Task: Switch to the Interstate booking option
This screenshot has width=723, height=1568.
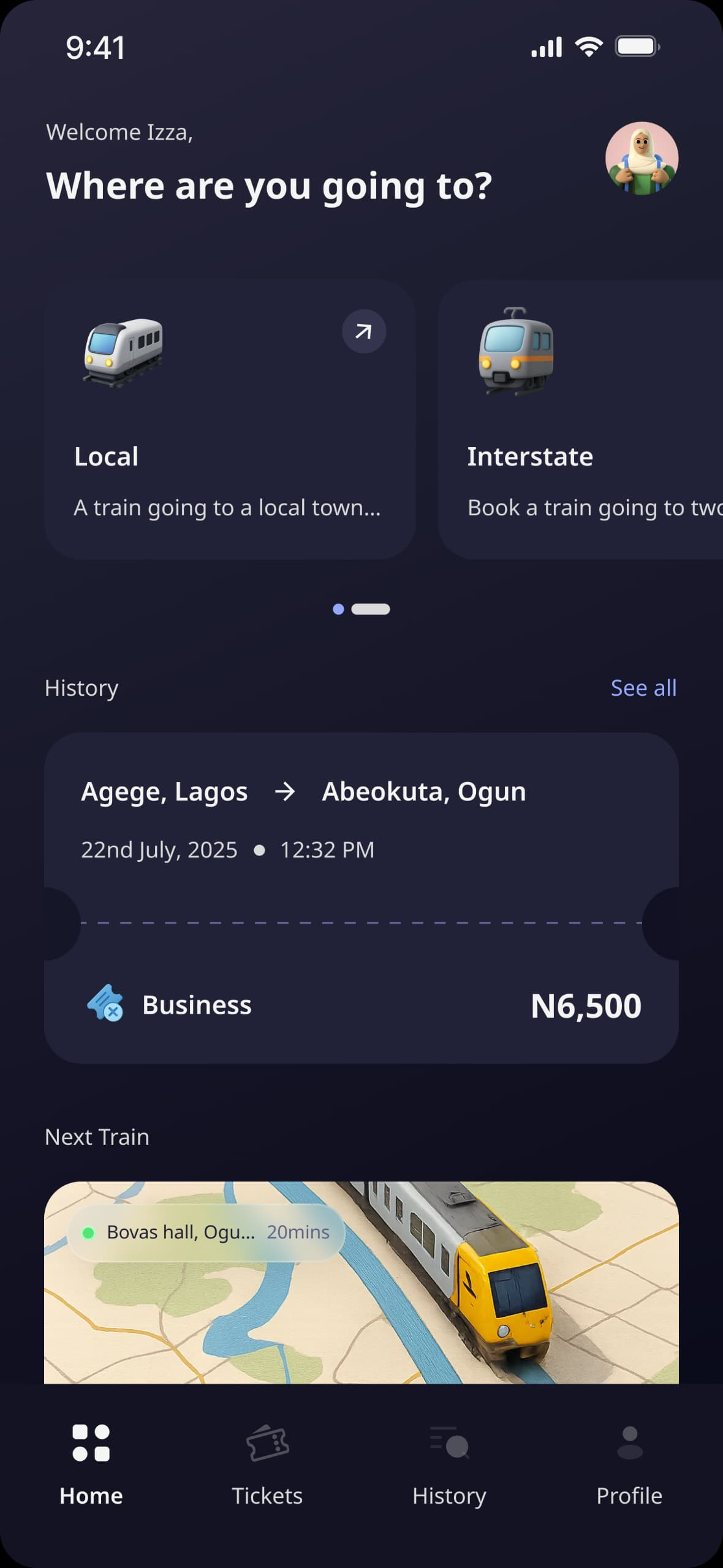Action: pyautogui.click(x=582, y=418)
